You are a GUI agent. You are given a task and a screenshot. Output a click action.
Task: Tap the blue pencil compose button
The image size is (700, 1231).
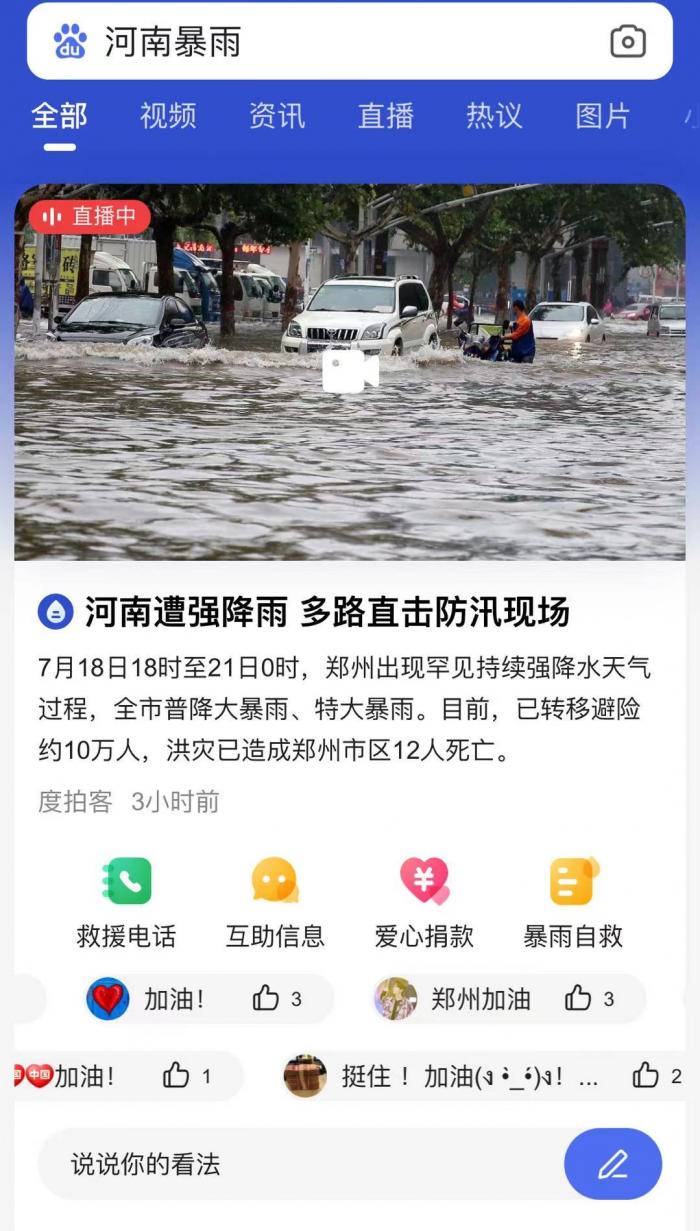[613, 1164]
